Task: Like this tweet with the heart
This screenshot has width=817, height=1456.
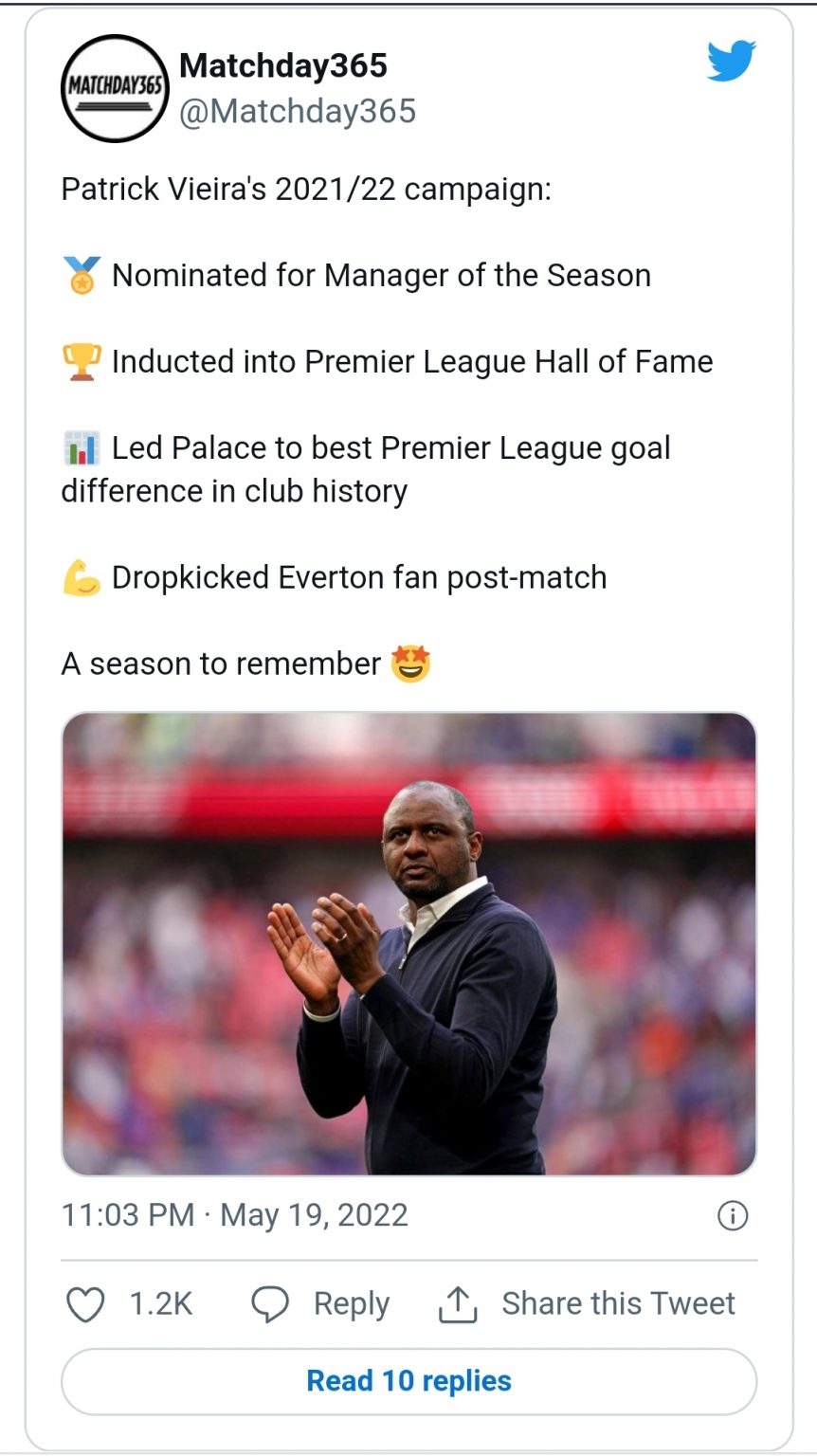Action: point(85,1304)
